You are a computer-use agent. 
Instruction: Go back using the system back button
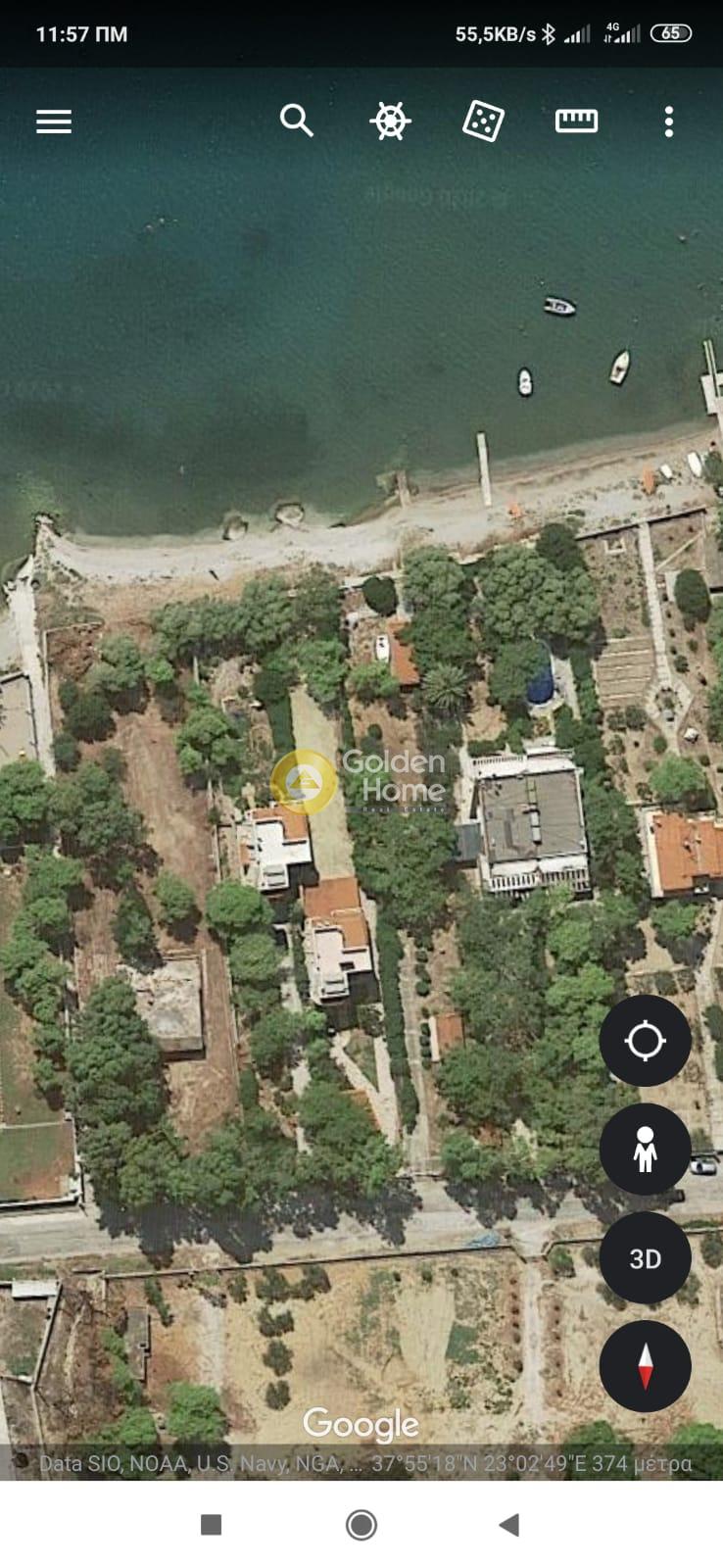508,1524
